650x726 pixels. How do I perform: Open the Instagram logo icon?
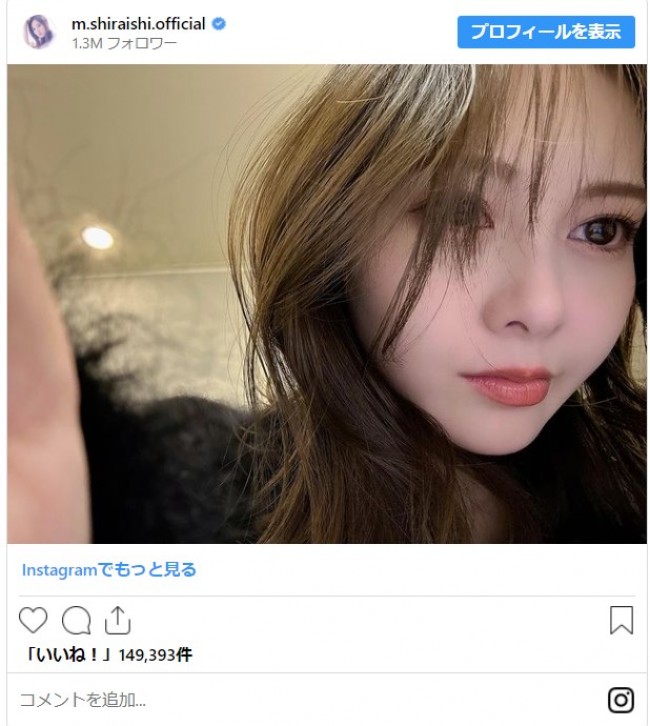point(621,699)
